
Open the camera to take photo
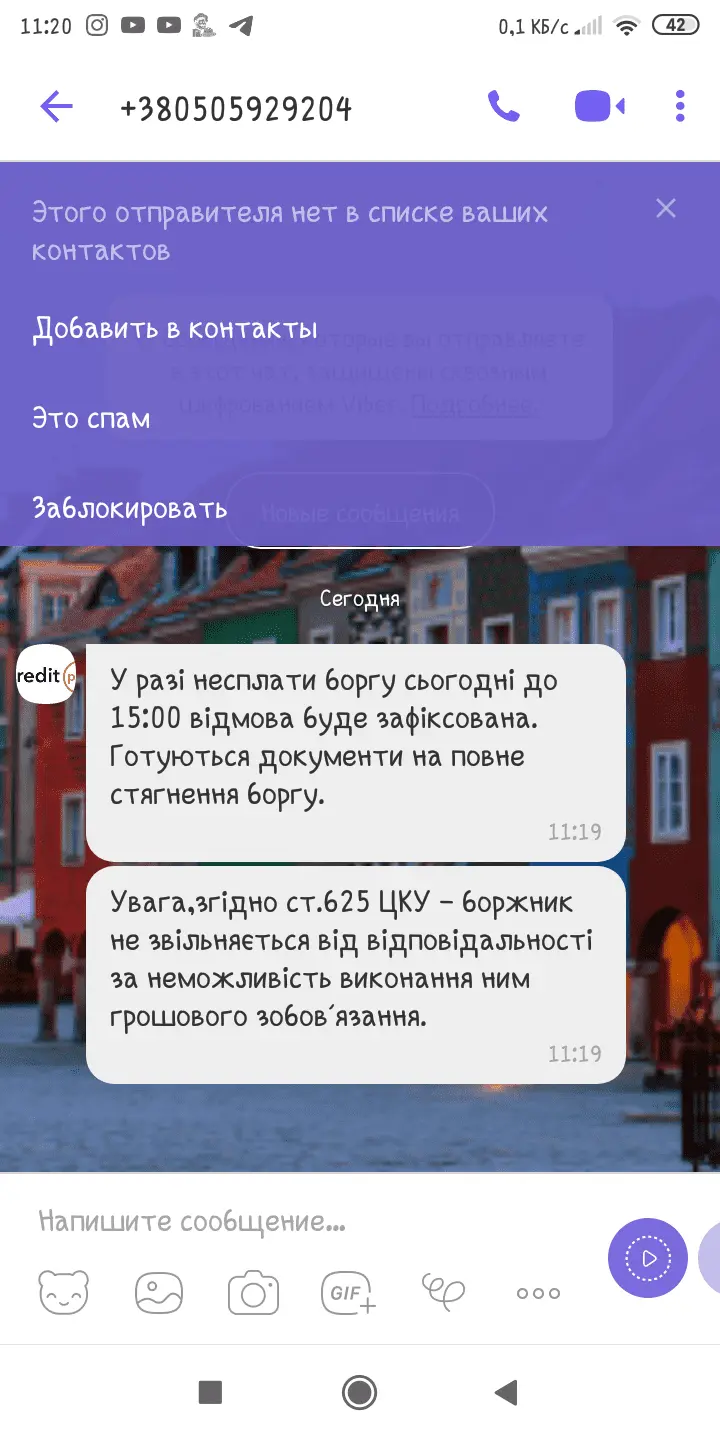(x=253, y=1293)
